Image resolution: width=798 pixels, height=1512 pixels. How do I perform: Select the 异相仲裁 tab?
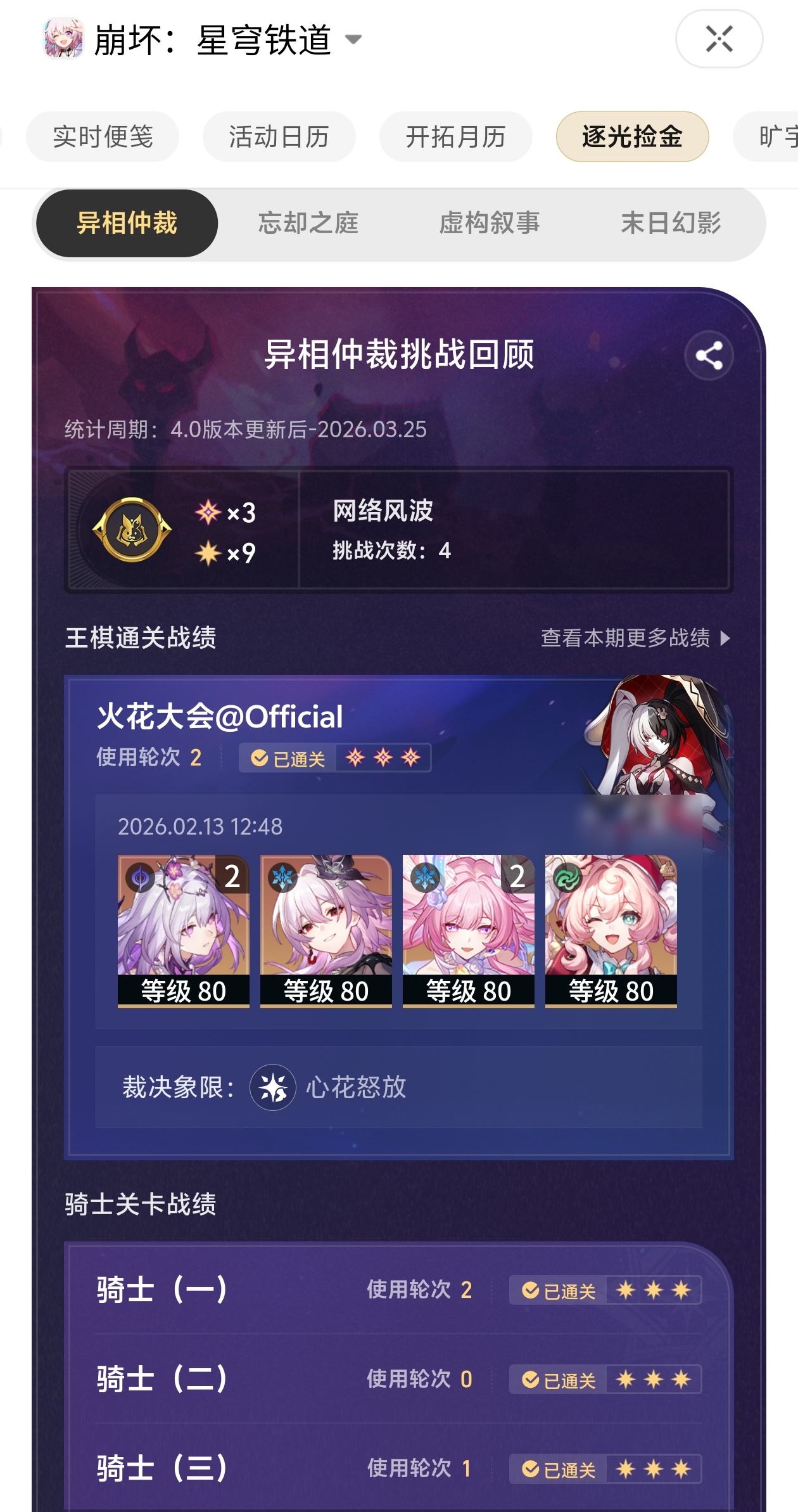(x=127, y=223)
